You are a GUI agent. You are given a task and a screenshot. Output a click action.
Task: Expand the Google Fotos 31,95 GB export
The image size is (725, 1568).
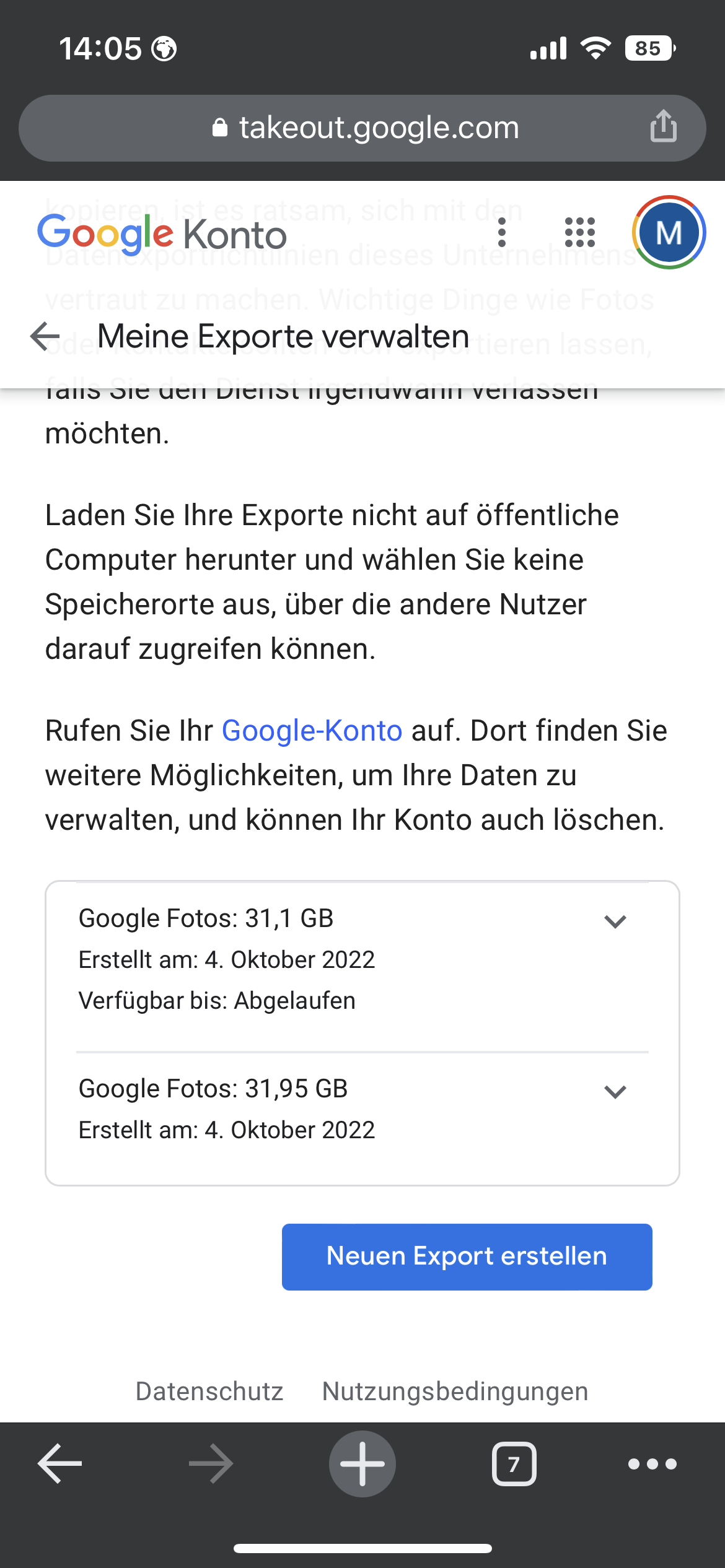(x=615, y=1092)
